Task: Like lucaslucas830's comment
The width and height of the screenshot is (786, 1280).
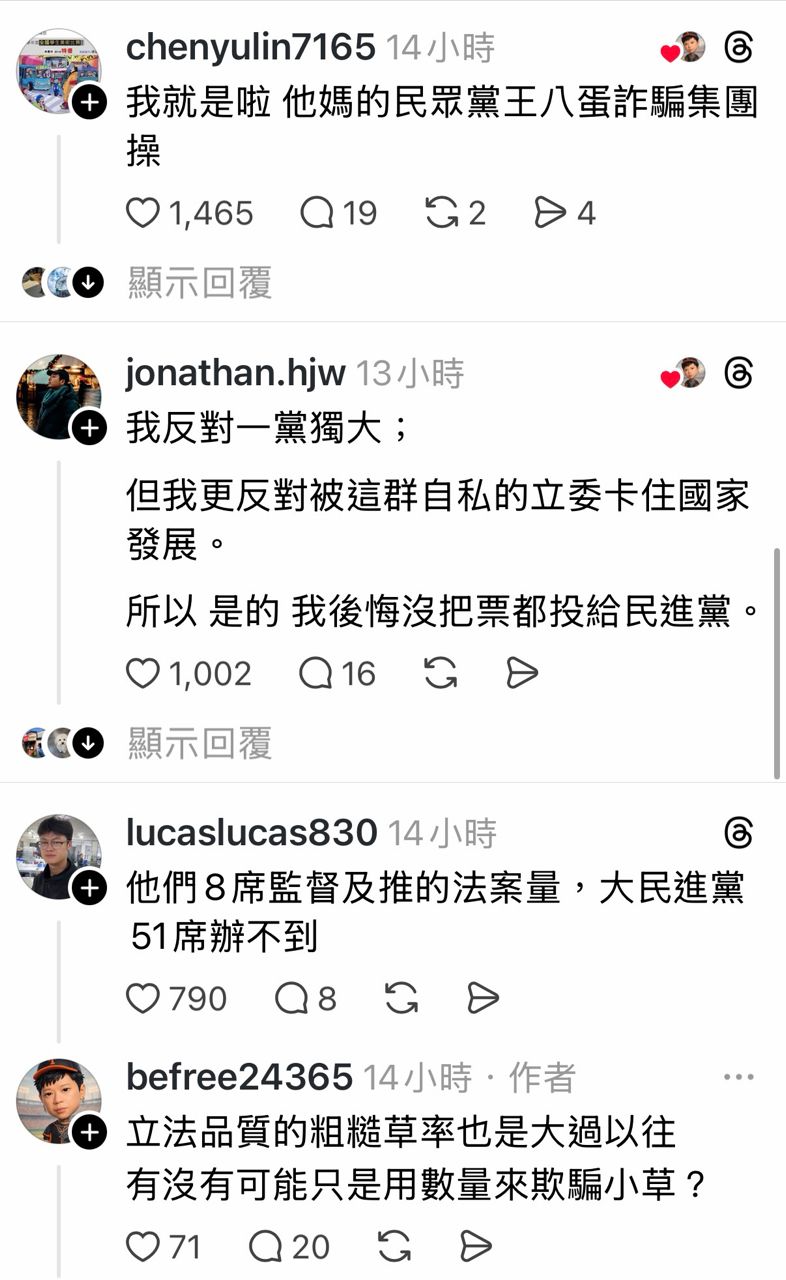Action: pyautogui.click(x=143, y=998)
